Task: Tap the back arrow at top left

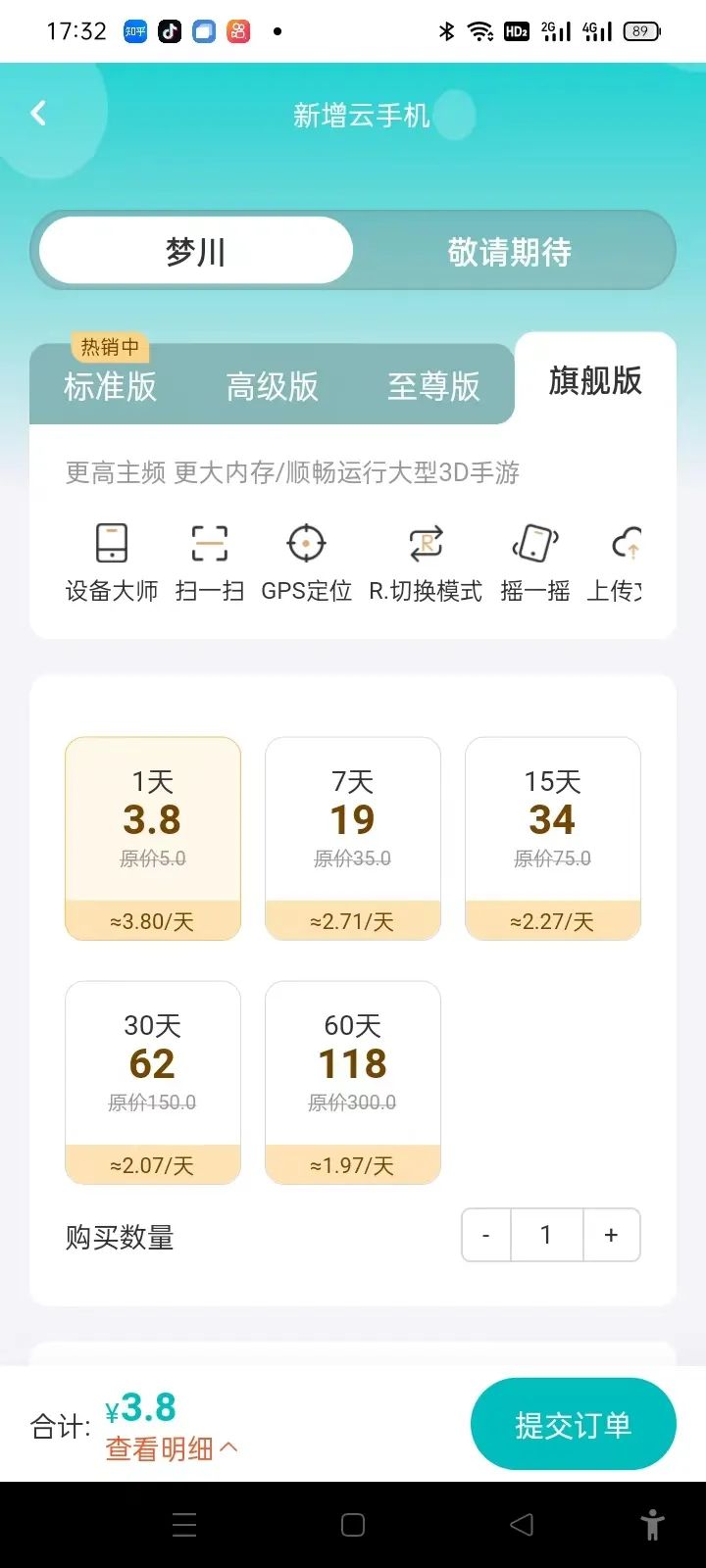Action: pos(38,112)
